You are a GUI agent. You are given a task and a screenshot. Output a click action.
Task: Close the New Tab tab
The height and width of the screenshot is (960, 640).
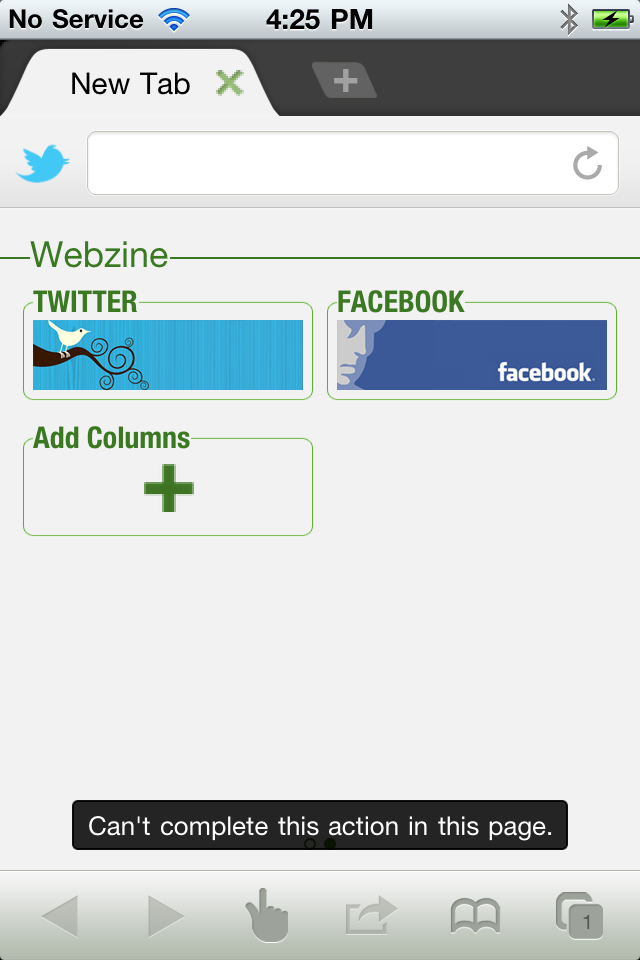(230, 83)
